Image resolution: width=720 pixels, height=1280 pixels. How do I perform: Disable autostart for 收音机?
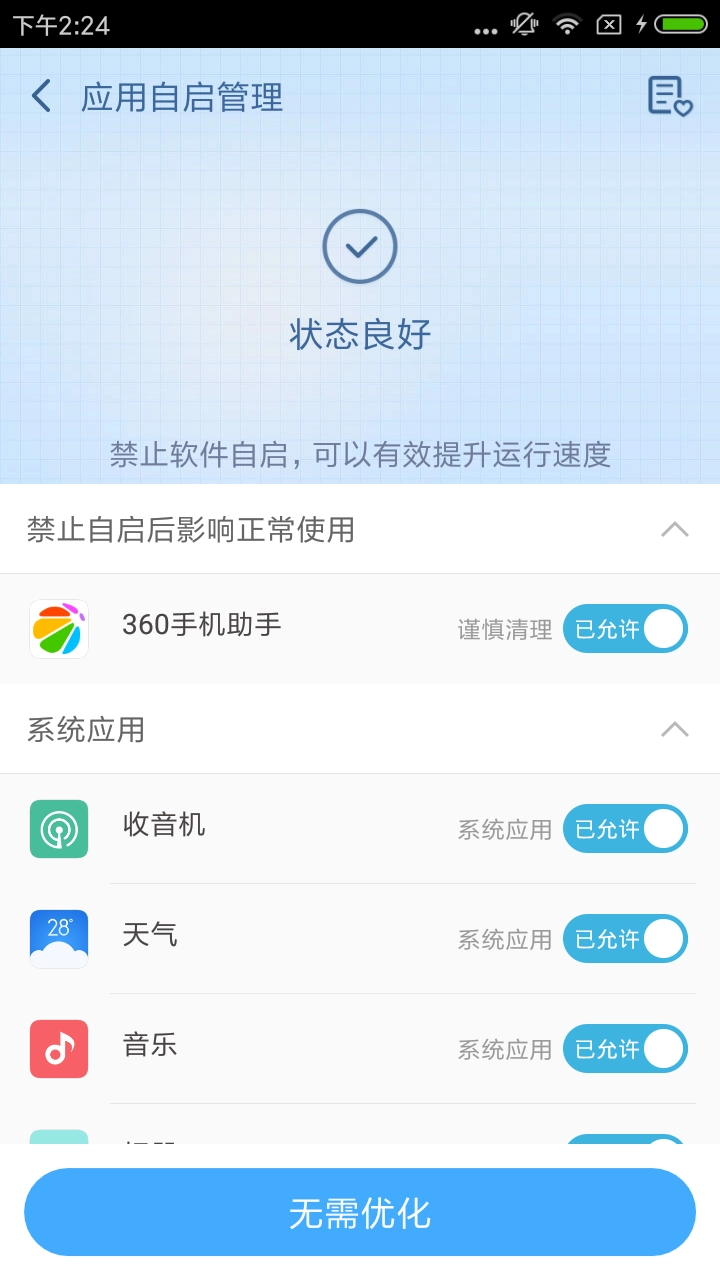(x=625, y=828)
